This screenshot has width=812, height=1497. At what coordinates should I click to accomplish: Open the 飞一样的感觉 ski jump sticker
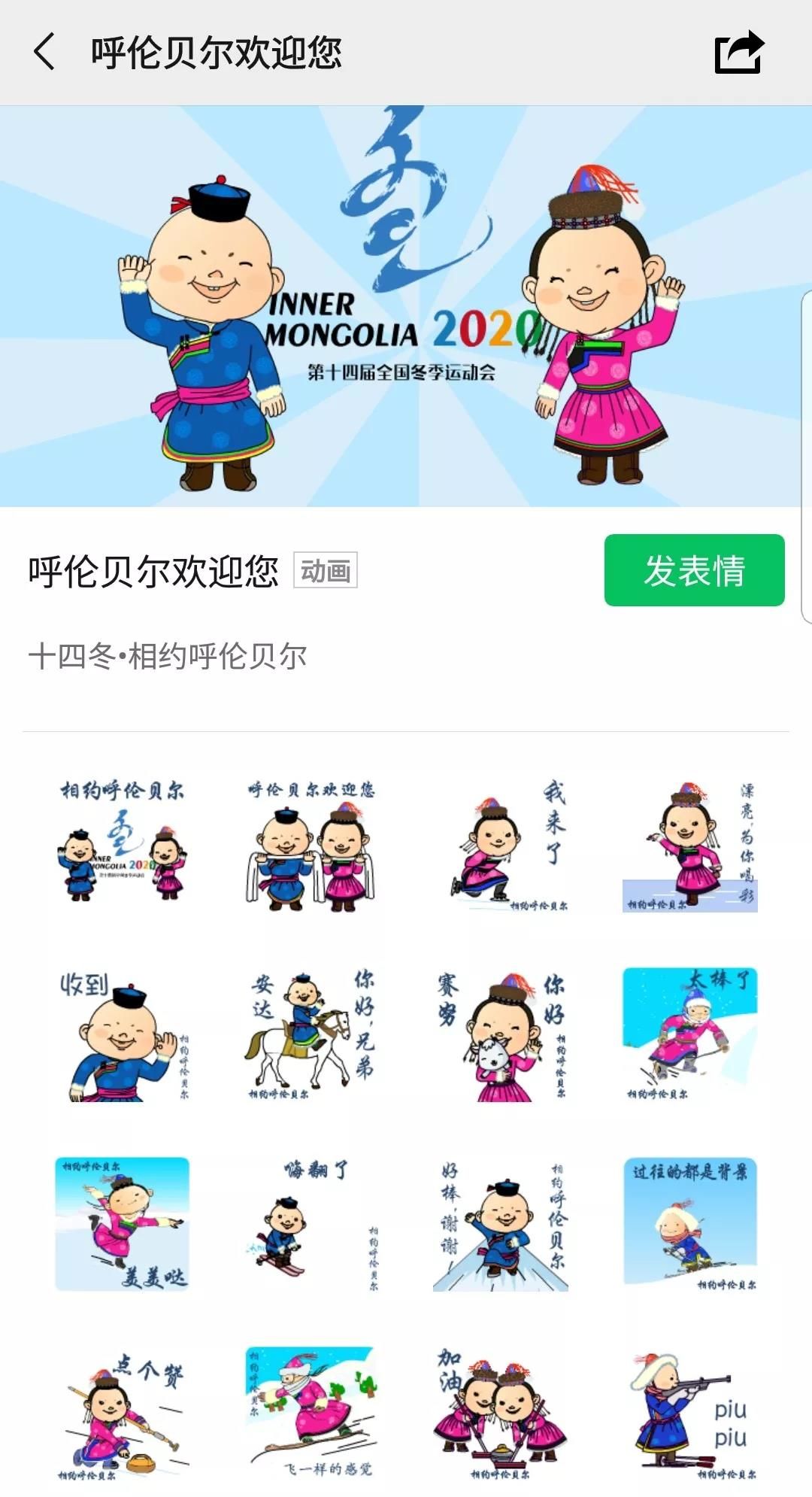coord(311,1413)
